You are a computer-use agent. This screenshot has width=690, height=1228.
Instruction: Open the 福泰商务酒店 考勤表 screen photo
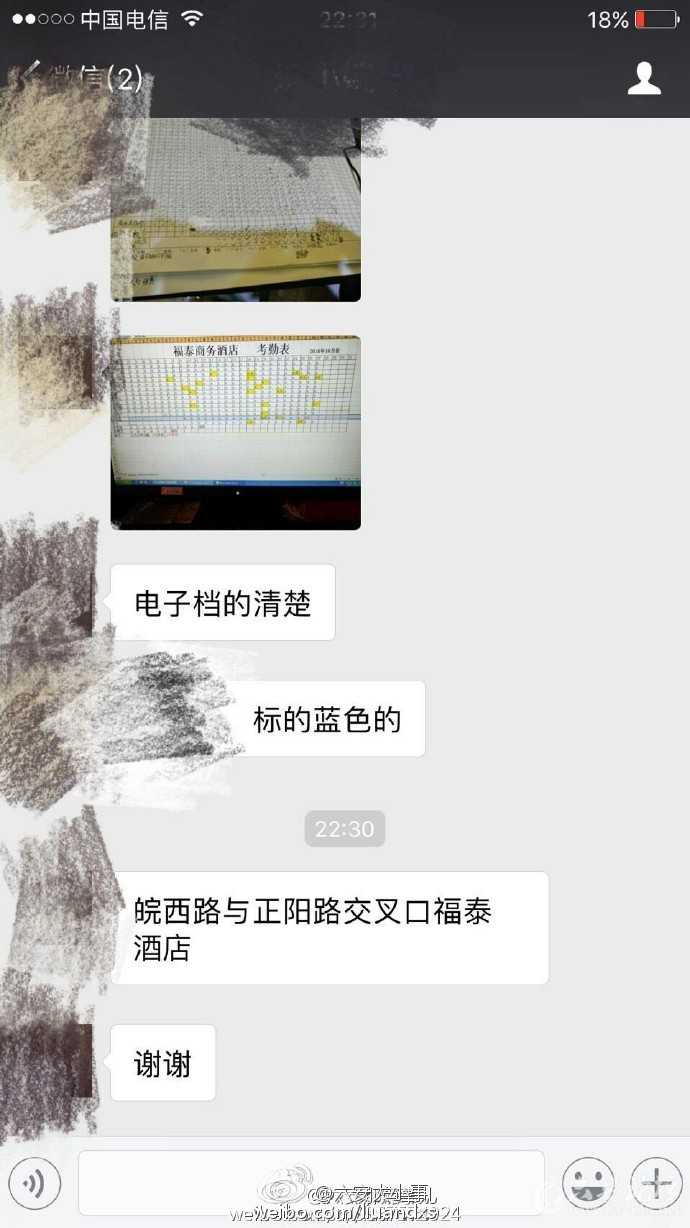(236, 432)
